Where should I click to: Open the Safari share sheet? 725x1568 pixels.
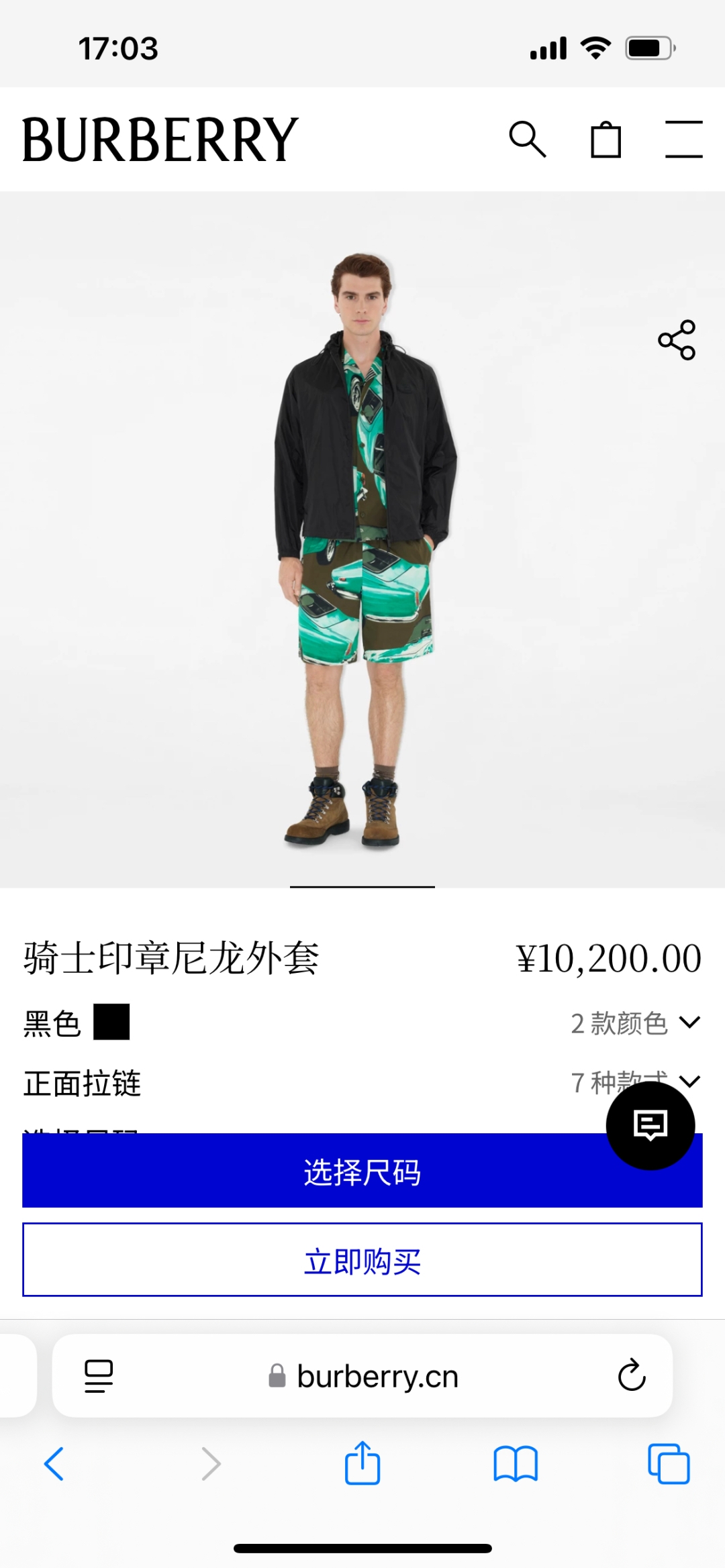point(362,1463)
